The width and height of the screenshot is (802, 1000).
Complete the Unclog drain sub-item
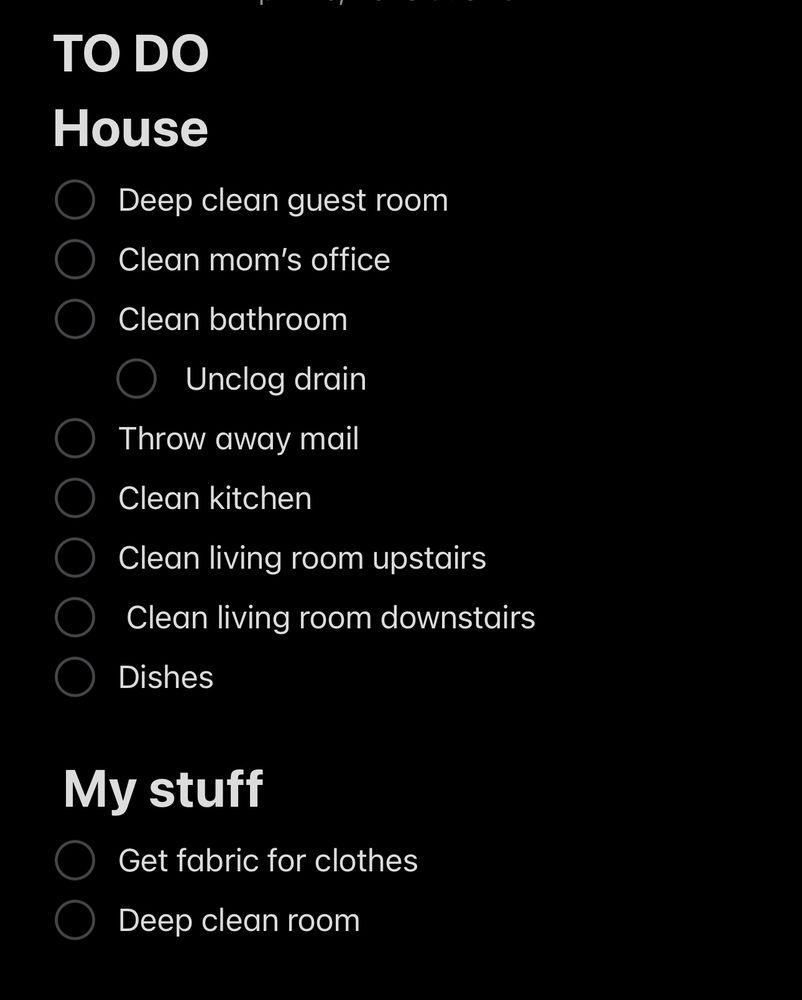137,379
